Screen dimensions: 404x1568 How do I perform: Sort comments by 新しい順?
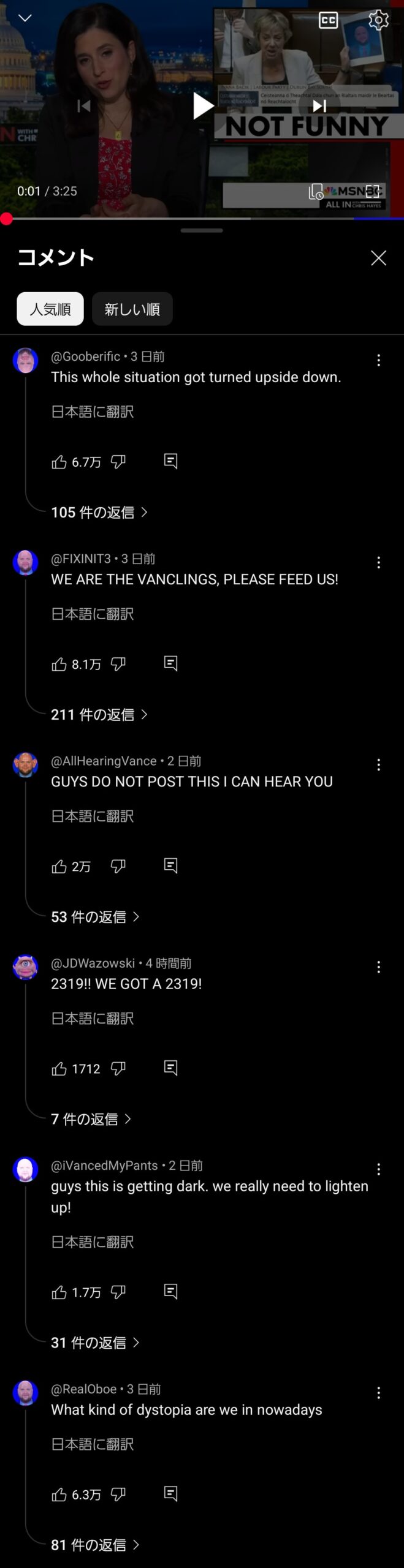tap(132, 309)
